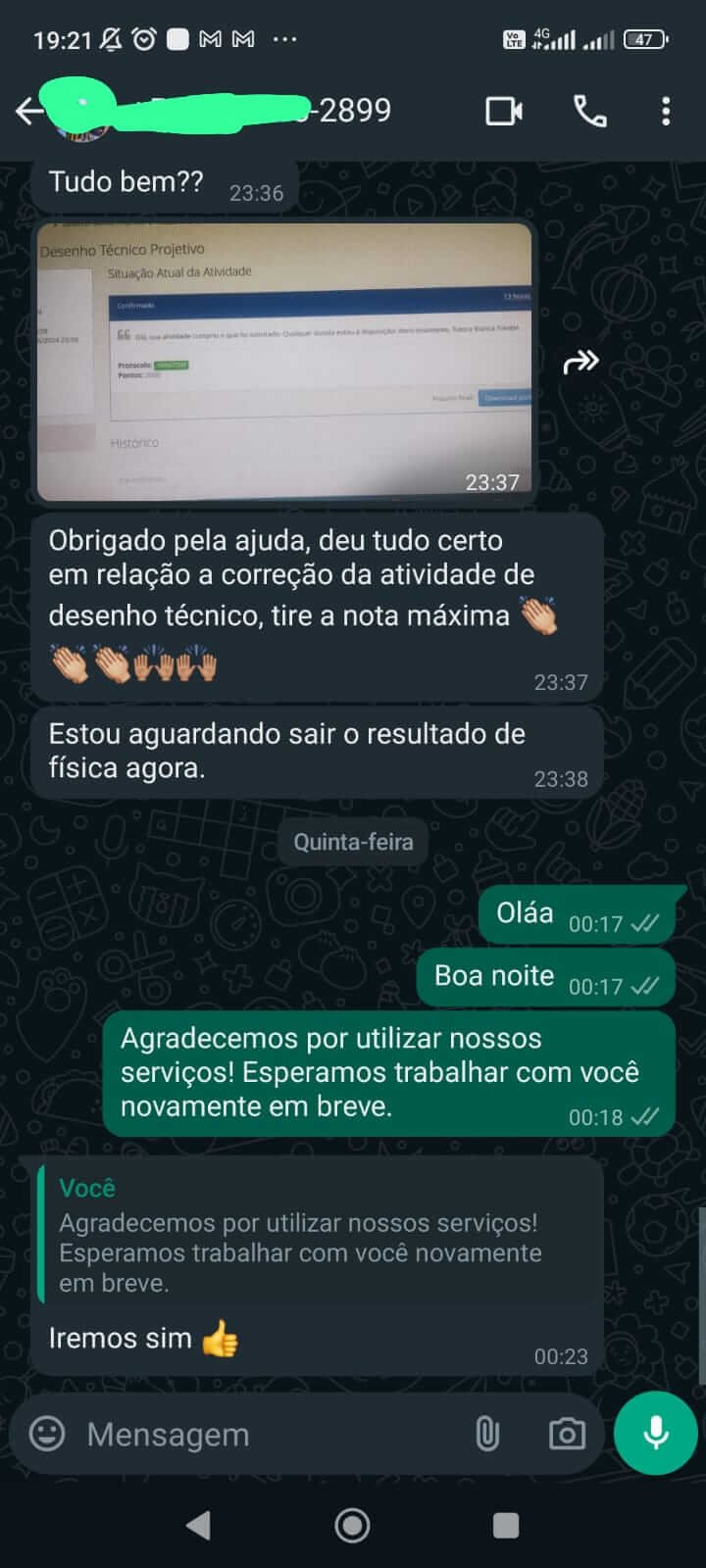This screenshot has height=1568, width=706.
Task: Forward the received photo
Action: click(x=581, y=363)
